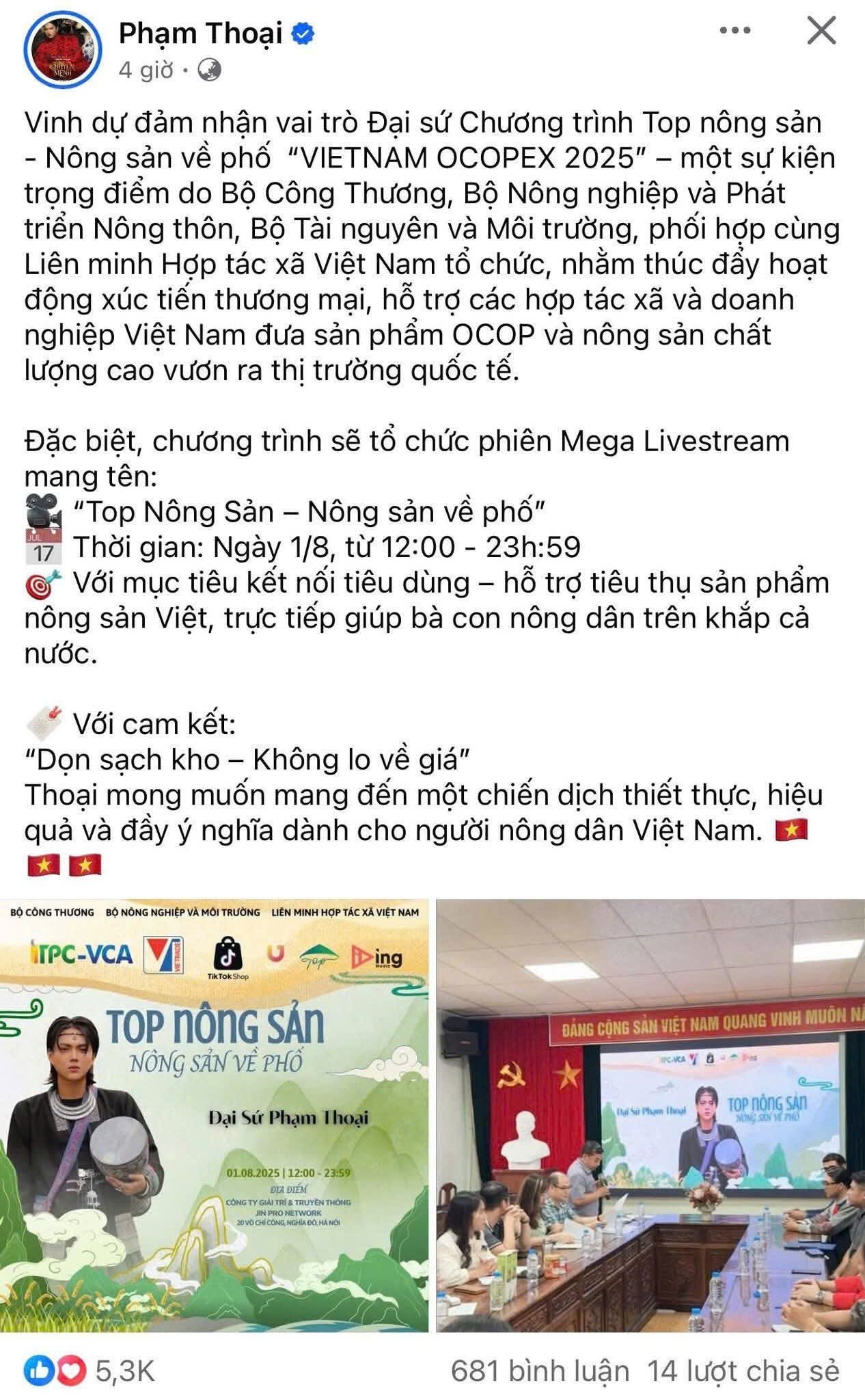View the 14 lượt chia sẻ shares

tap(743, 1371)
